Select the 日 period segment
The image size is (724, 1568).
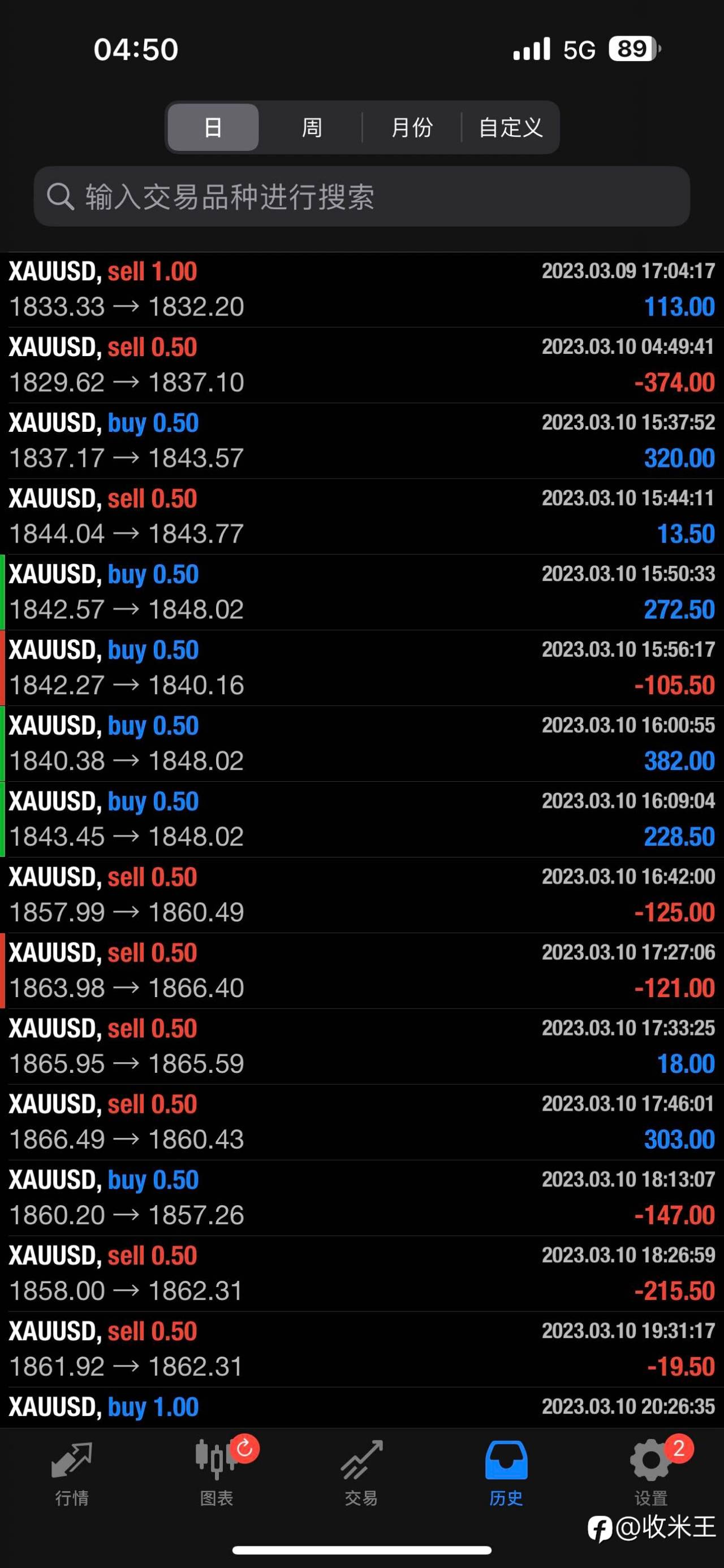pos(213,127)
